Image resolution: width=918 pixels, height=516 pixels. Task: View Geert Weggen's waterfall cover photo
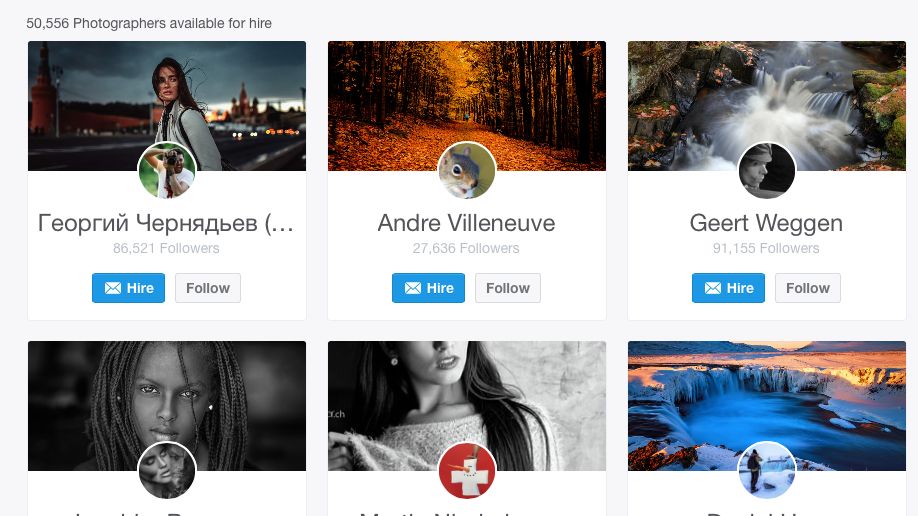(767, 90)
